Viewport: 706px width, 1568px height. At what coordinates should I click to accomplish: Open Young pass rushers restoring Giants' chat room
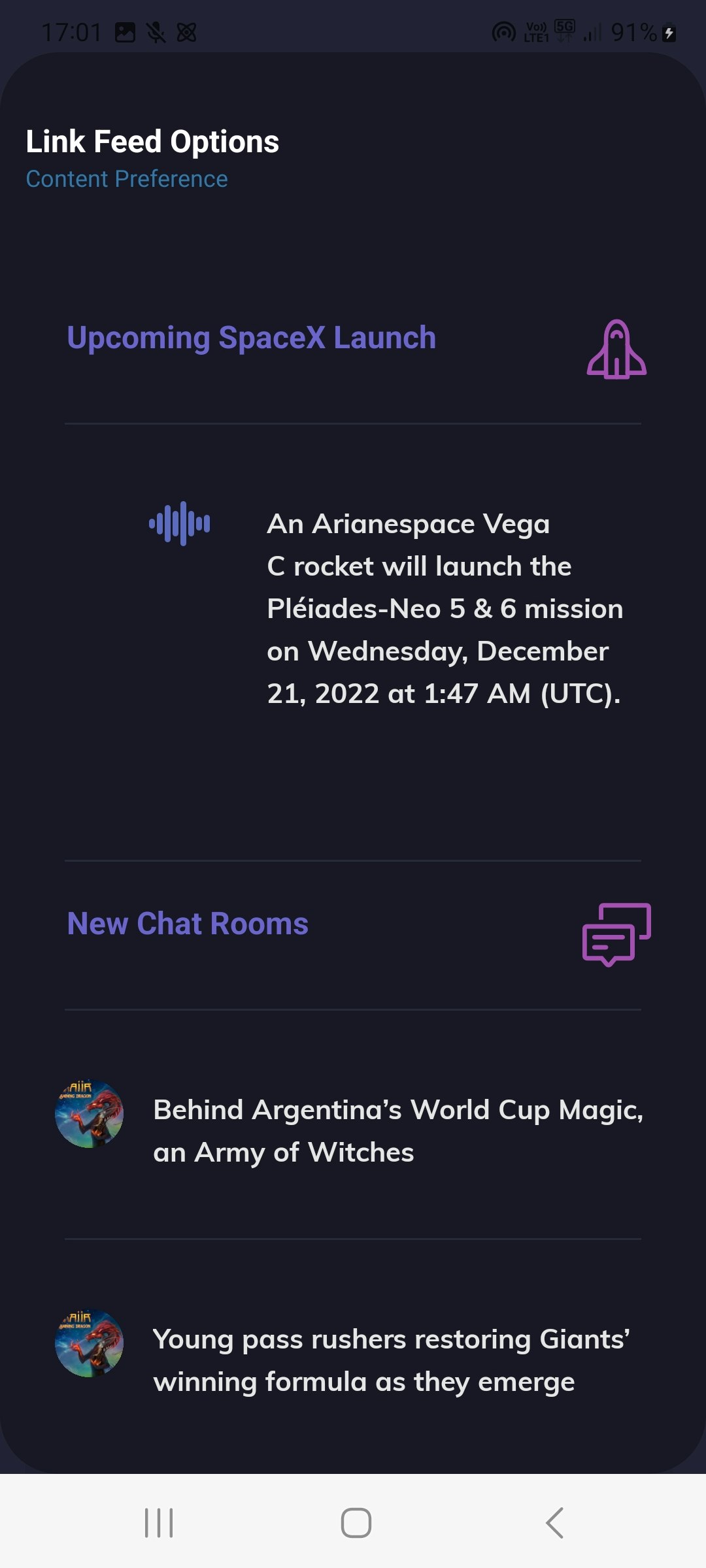(x=391, y=1360)
